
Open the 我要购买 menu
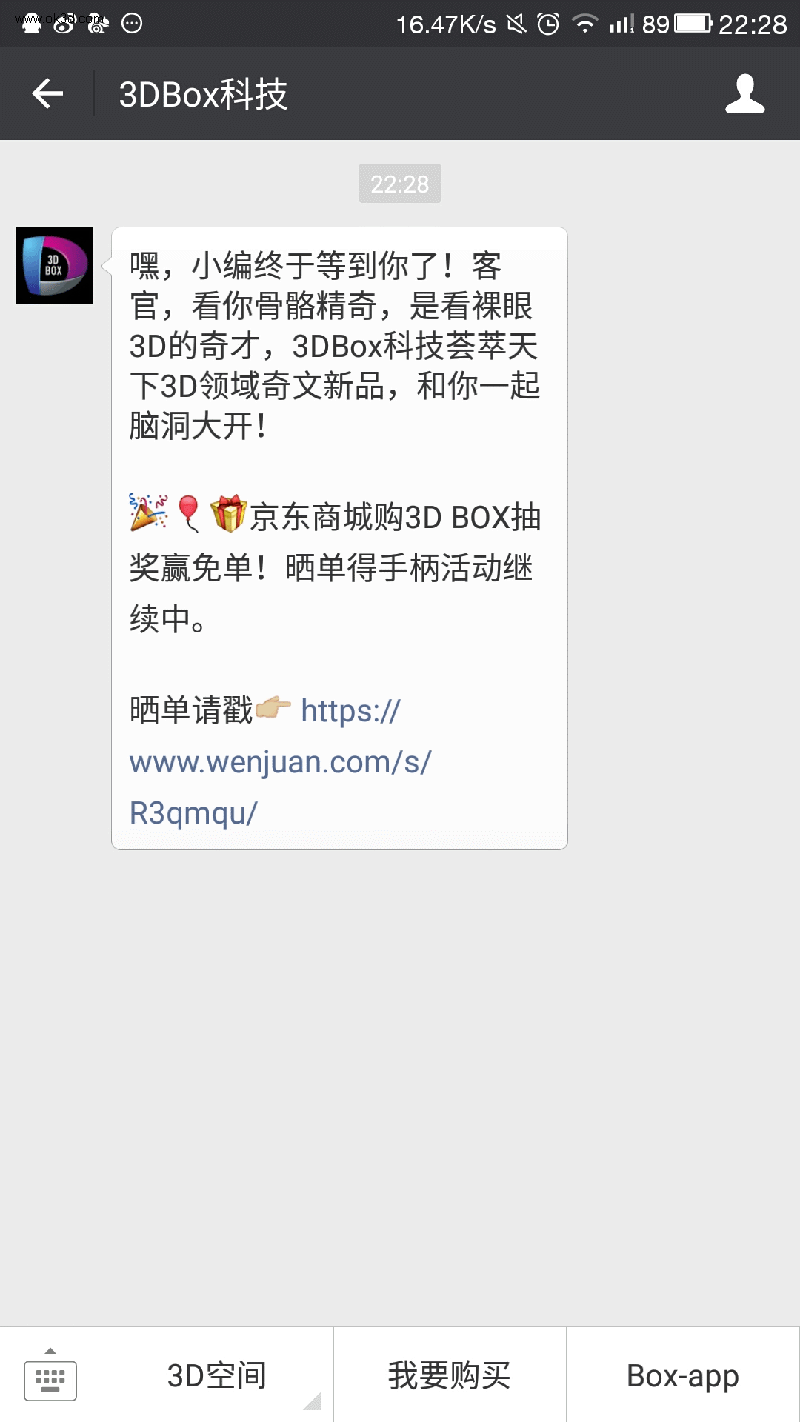[x=449, y=1376]
